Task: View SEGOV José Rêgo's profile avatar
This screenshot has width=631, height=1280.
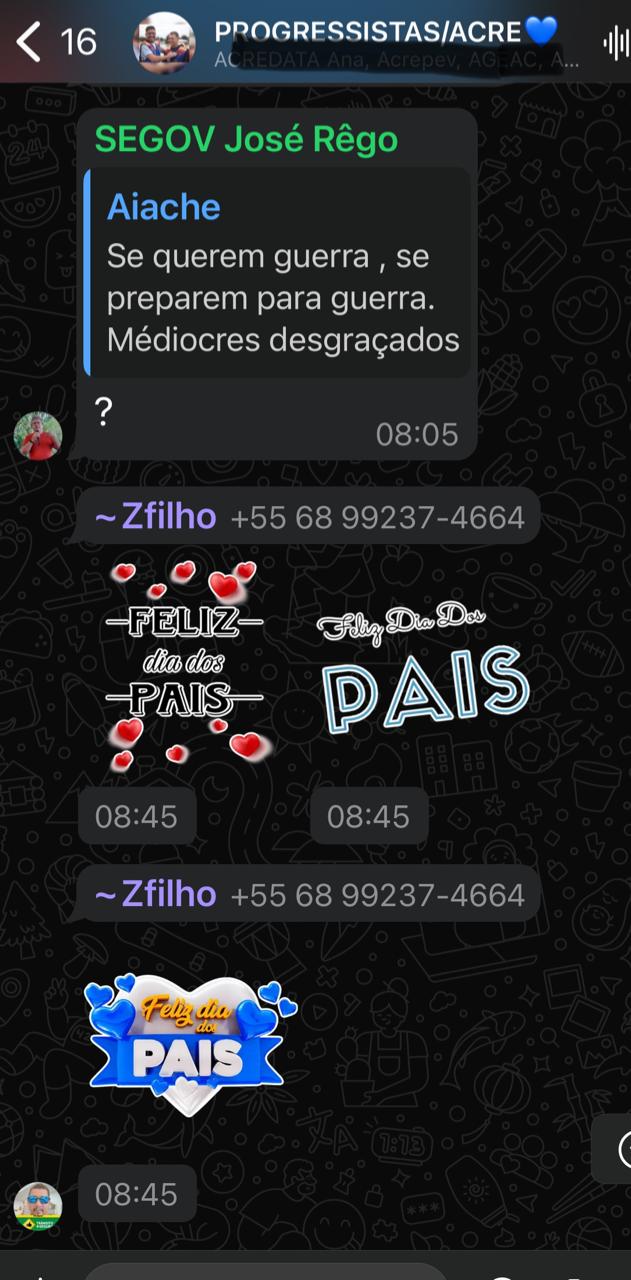Action: tap(38, 436)
